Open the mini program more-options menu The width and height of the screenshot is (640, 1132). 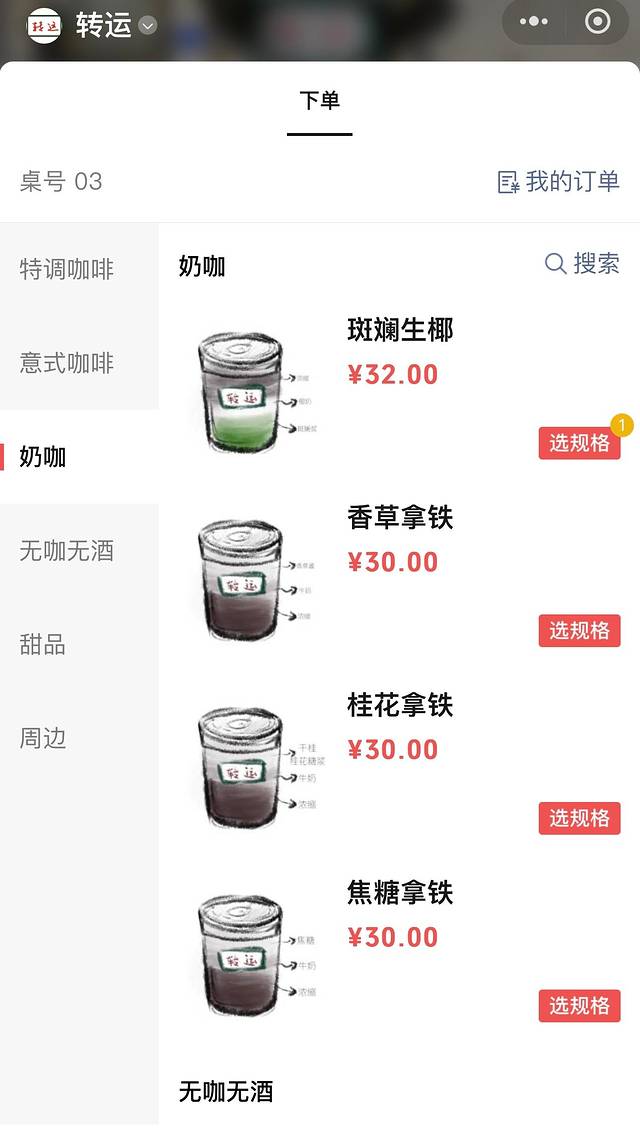(534, 22)
